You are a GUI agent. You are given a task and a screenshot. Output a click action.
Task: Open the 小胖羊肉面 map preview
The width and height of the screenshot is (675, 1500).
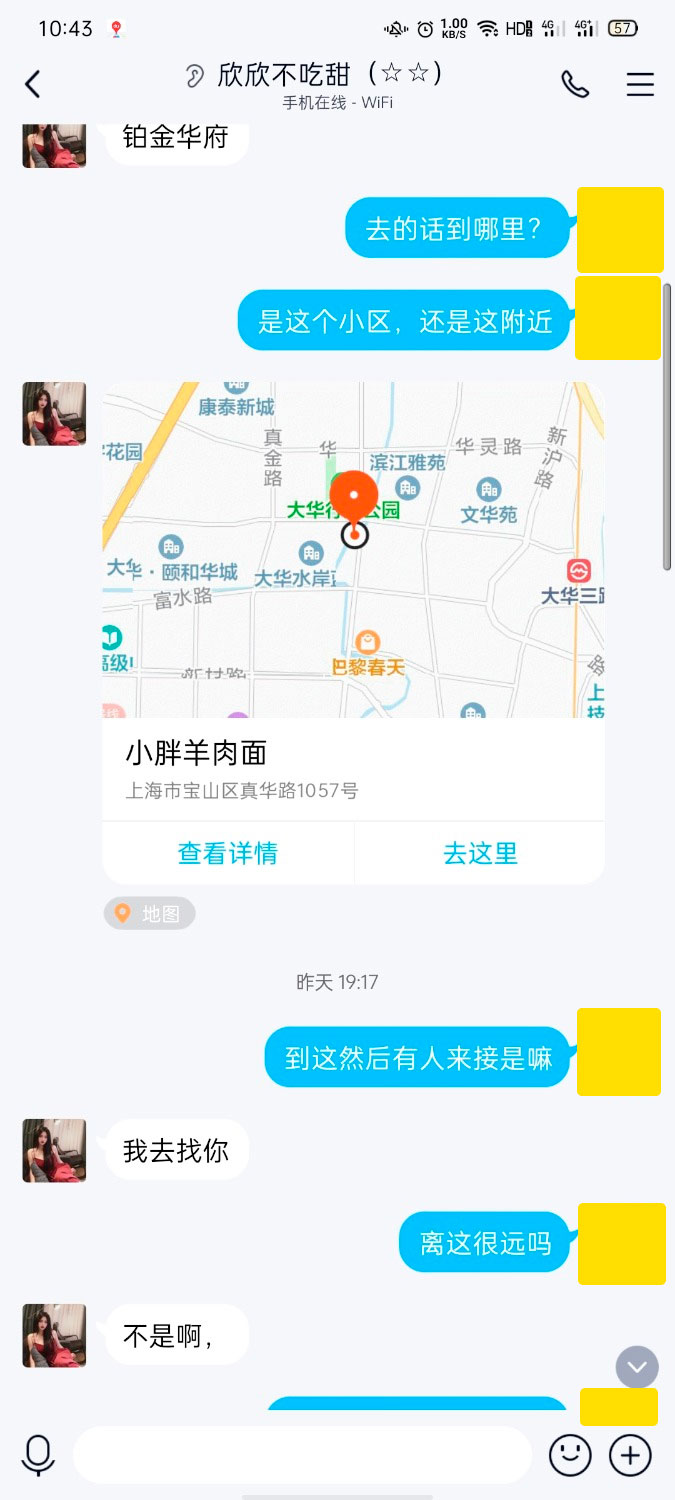353,550
